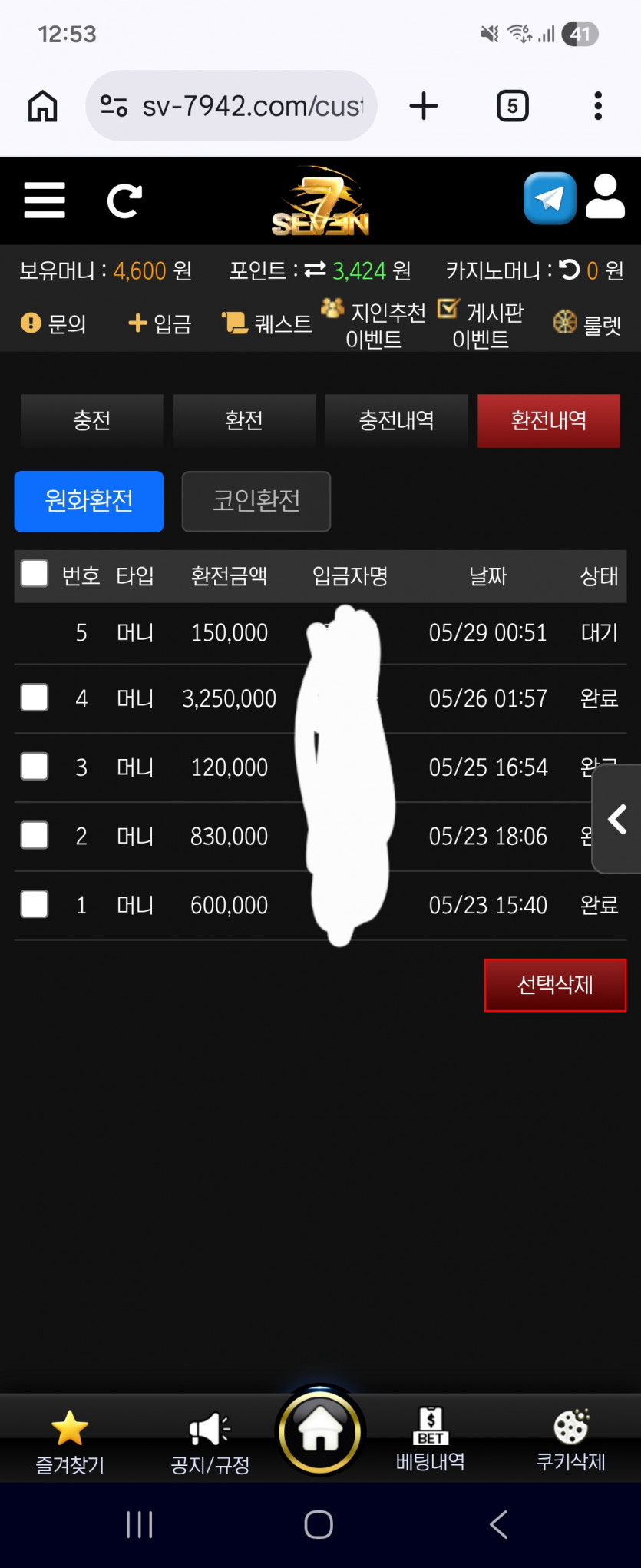The width and height of the screenshot is (641, 1568).
Task: Open the hamburger menu
Action: (45, 201)
